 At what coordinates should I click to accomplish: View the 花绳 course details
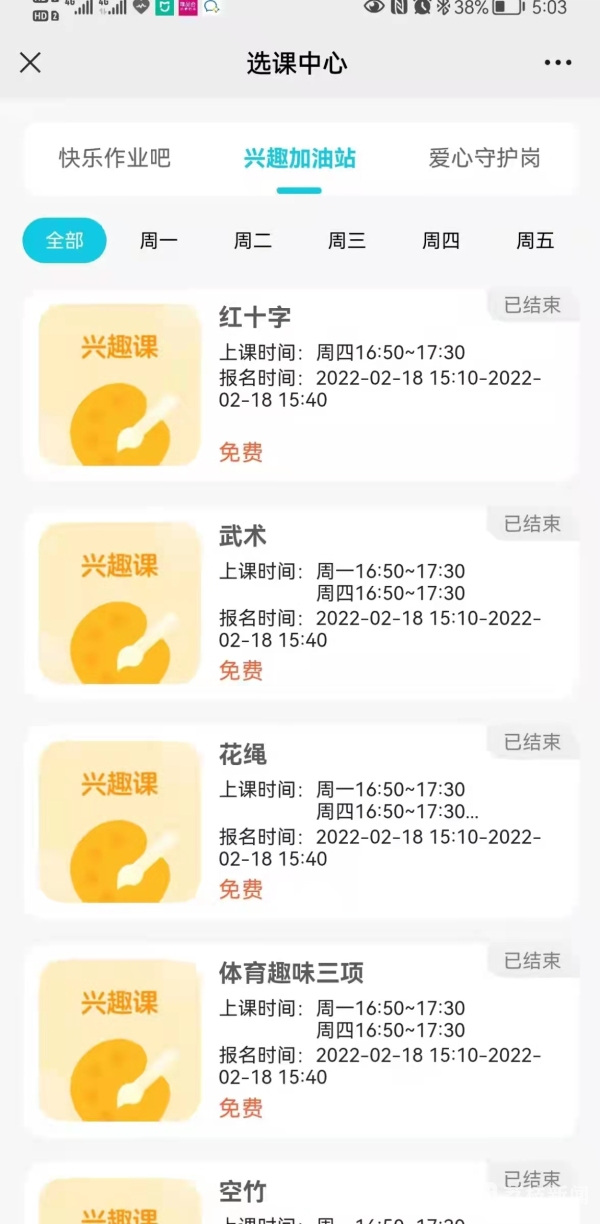click(301, 822)
